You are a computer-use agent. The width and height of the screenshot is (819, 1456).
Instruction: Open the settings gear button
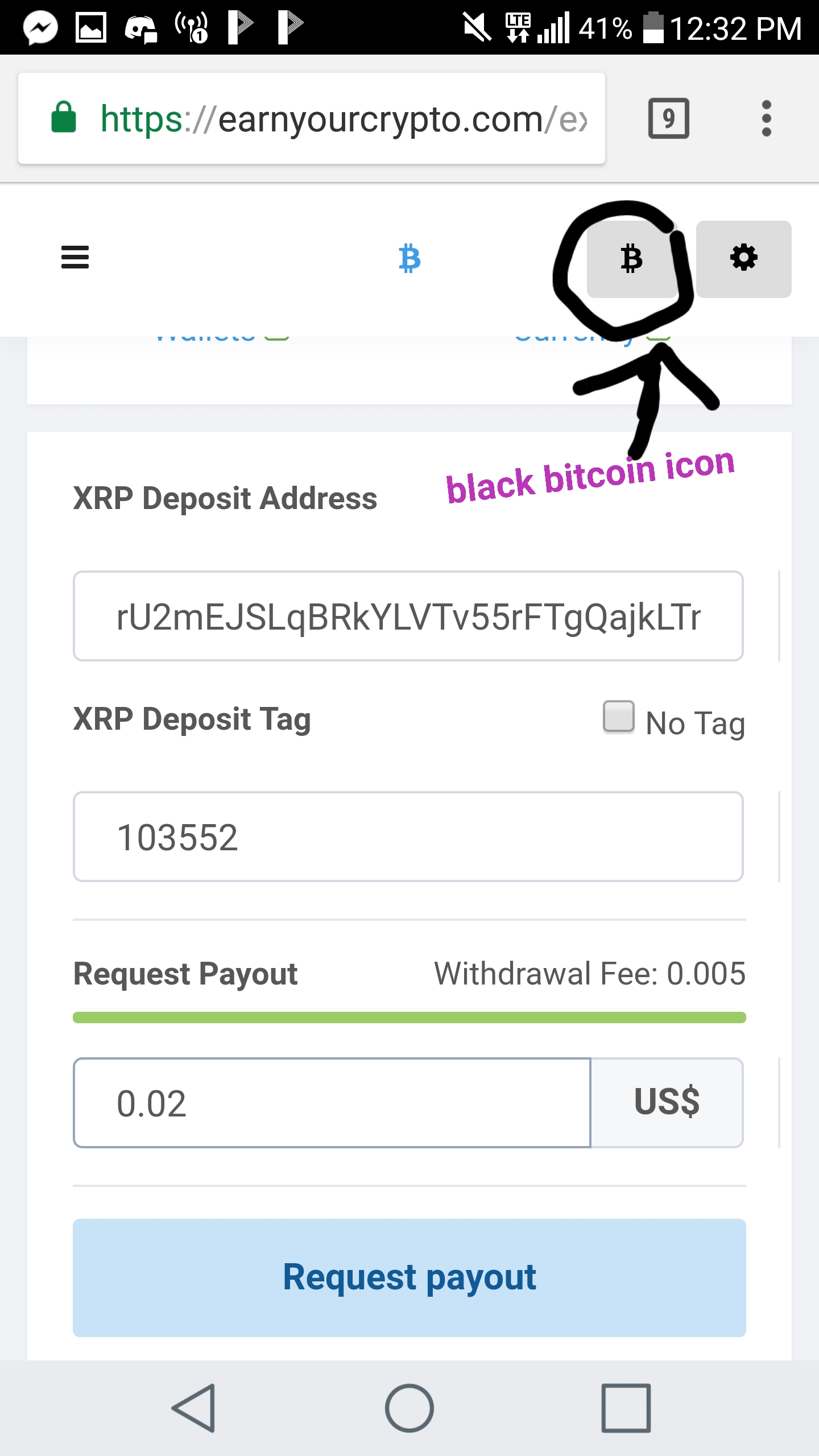[743, 259]
